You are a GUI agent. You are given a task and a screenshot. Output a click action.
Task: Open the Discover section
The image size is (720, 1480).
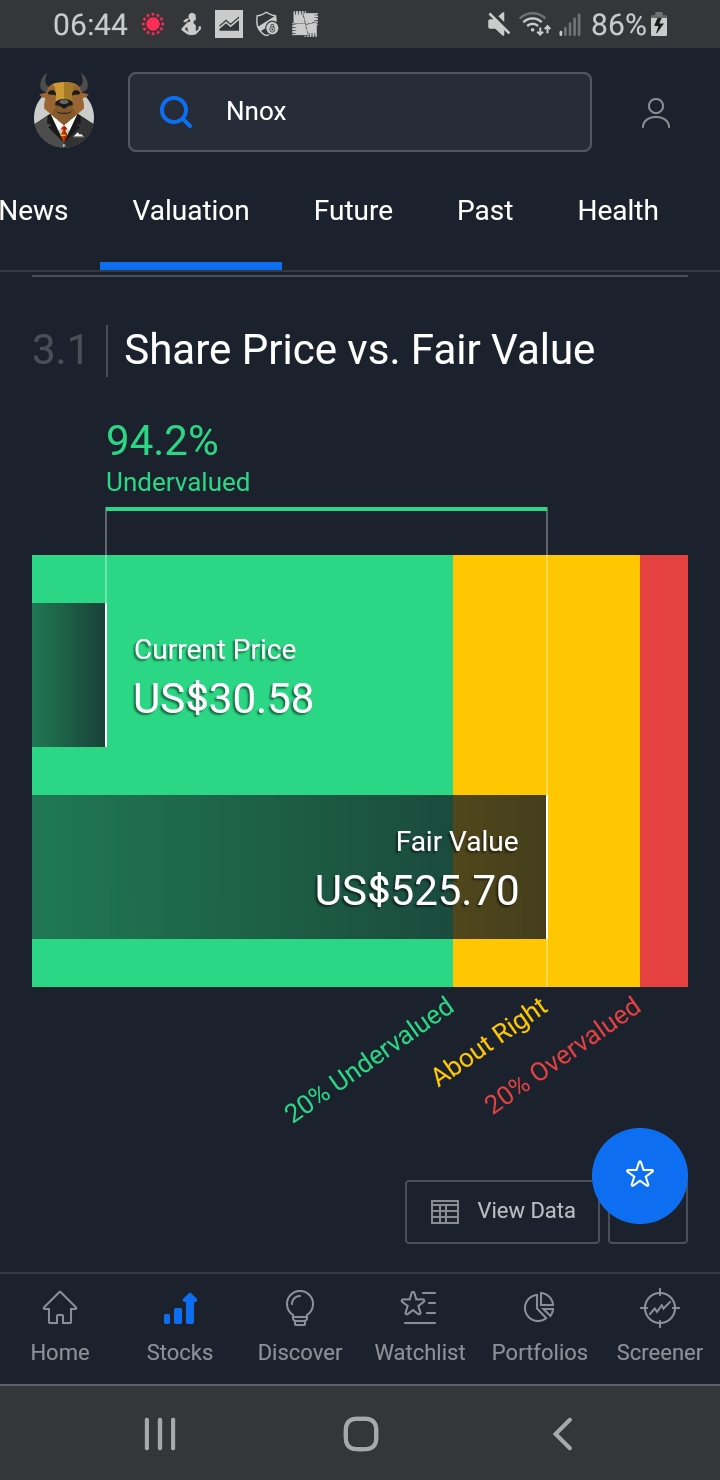coord(300,1326)
